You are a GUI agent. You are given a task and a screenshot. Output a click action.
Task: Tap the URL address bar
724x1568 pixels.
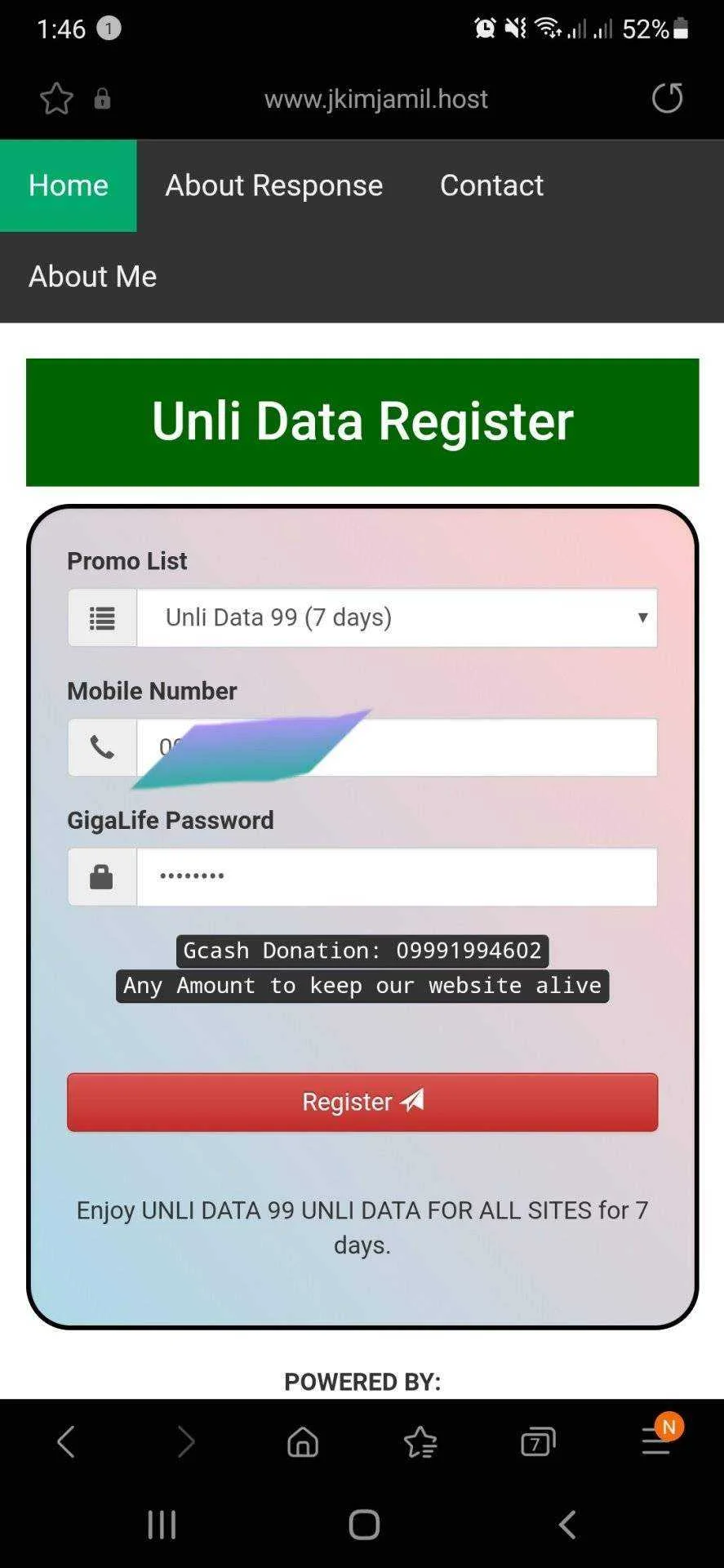click(x=375, y=99)
